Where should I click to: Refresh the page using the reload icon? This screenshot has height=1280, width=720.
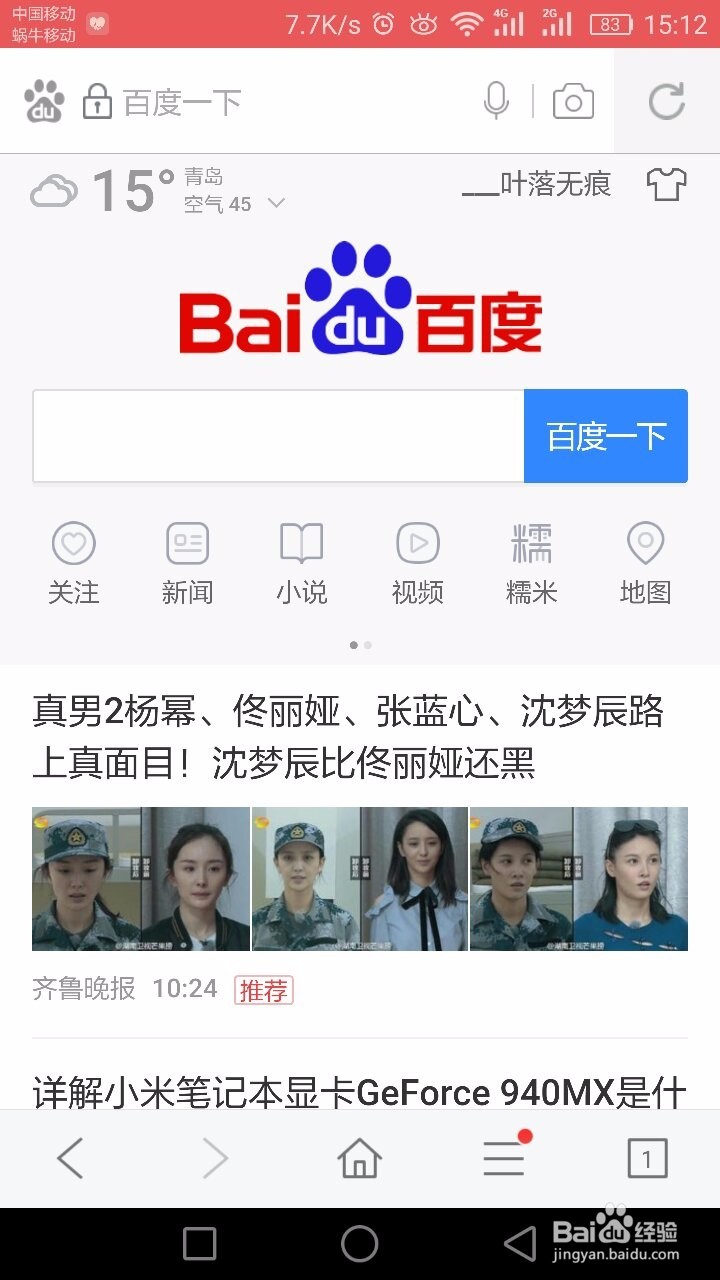click(667, 100)
